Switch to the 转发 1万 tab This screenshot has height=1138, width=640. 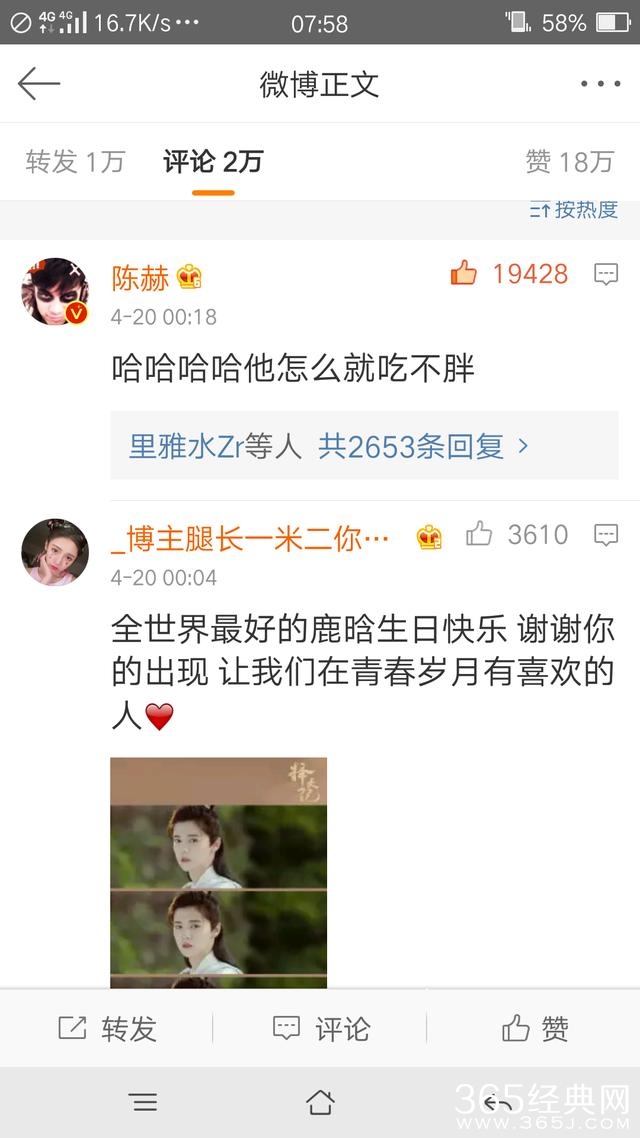(x=75, y=161)
